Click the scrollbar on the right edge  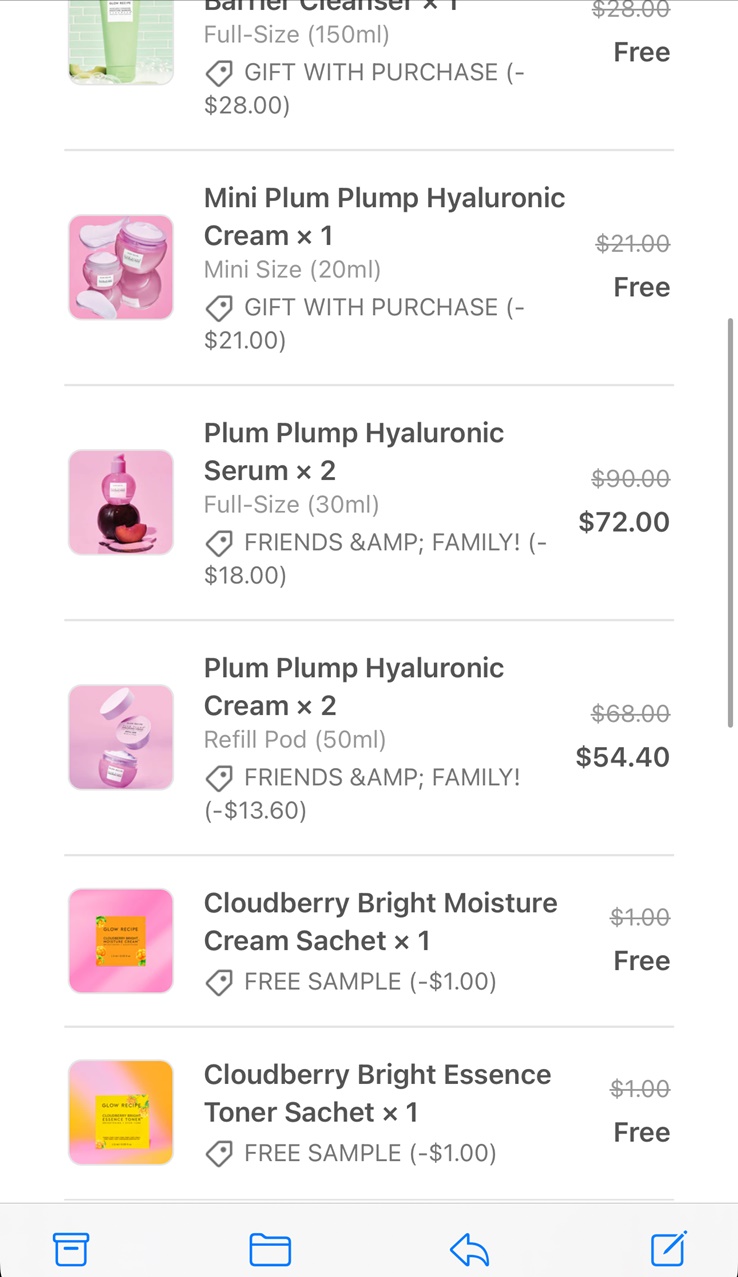pos(731,520)
